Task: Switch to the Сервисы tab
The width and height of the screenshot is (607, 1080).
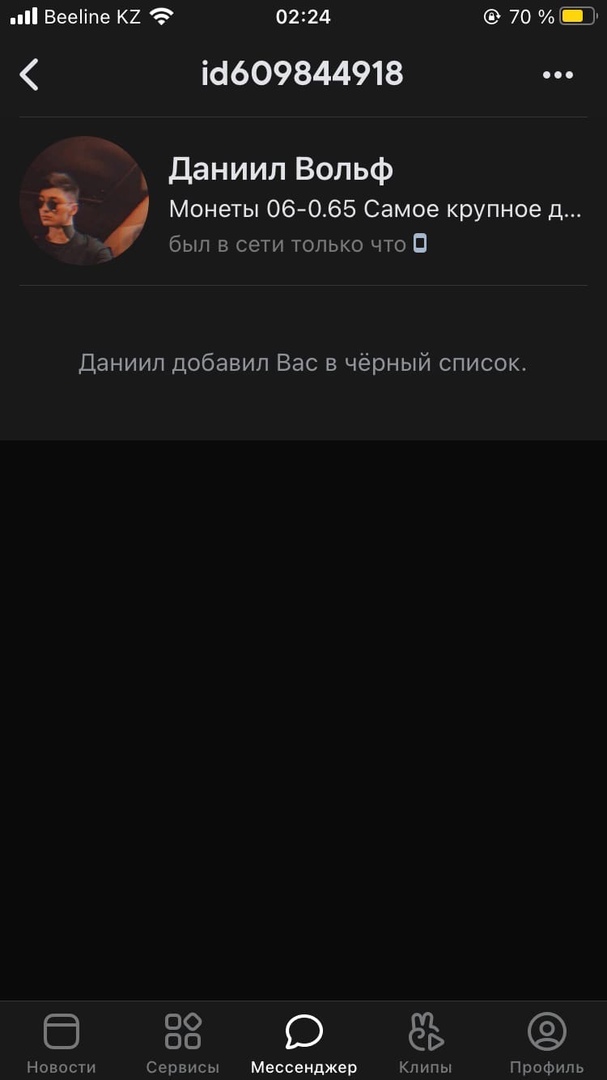Action: click(x=183, y=1042)
